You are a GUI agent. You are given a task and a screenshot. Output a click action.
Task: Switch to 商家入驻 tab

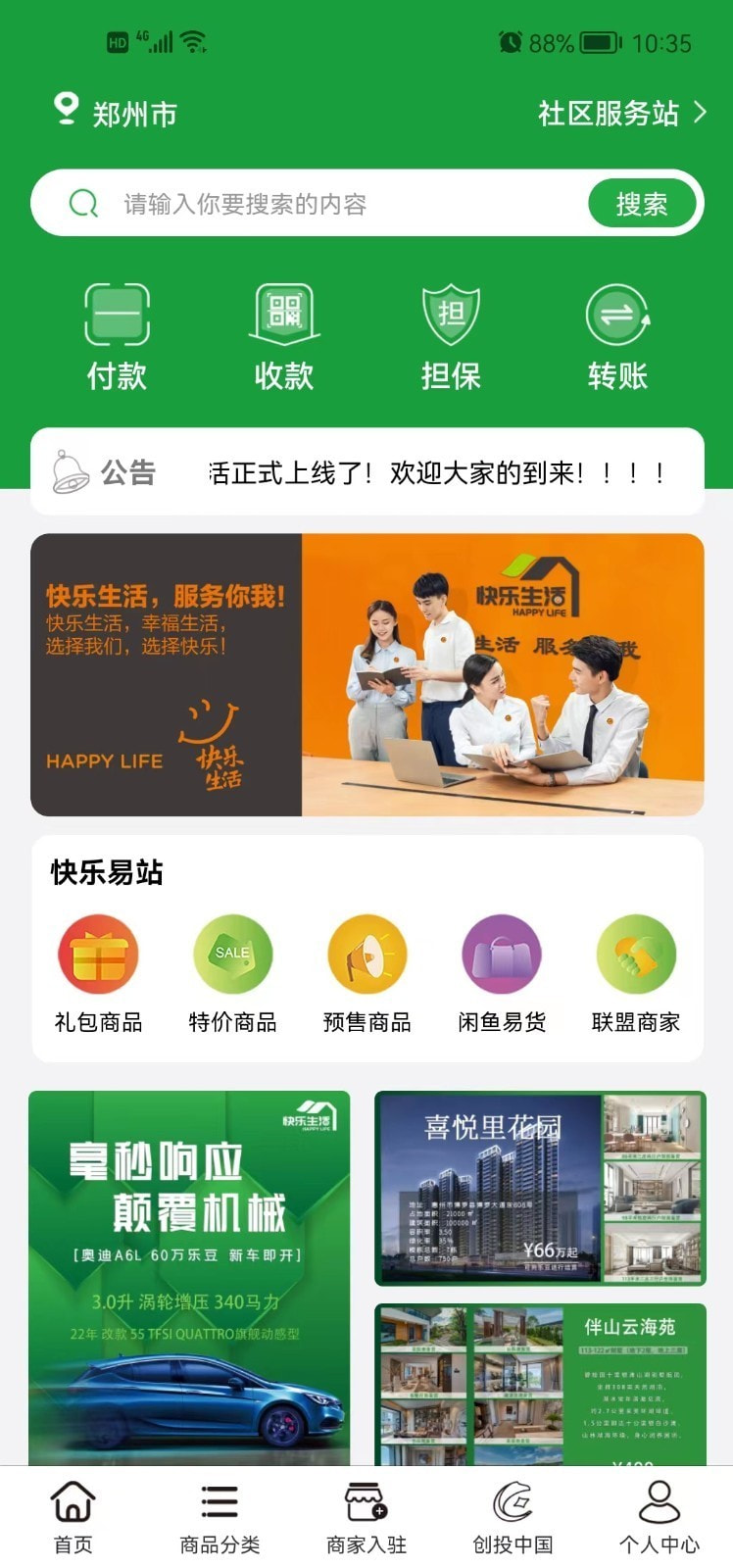[x=366, y=1517]
